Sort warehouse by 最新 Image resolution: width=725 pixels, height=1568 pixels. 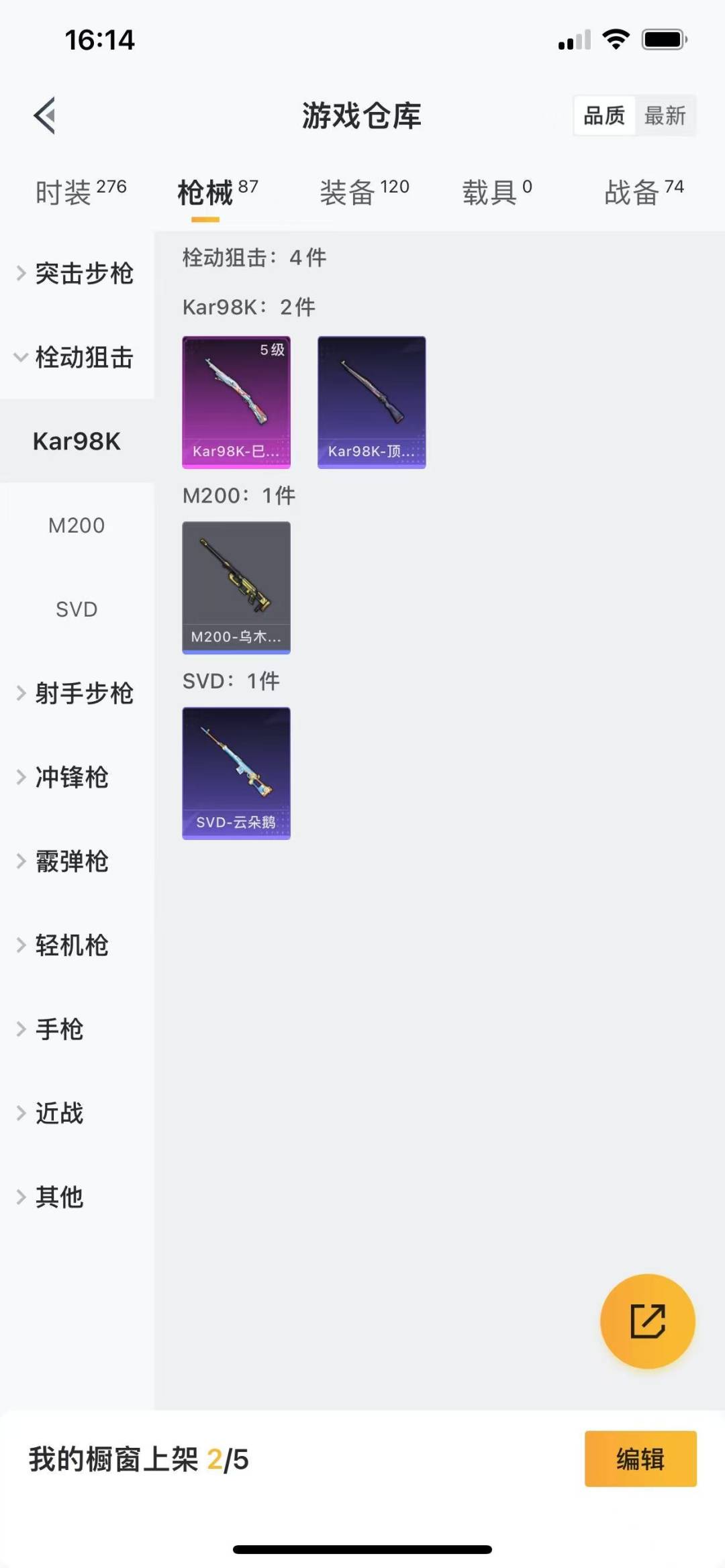point(665,115)
